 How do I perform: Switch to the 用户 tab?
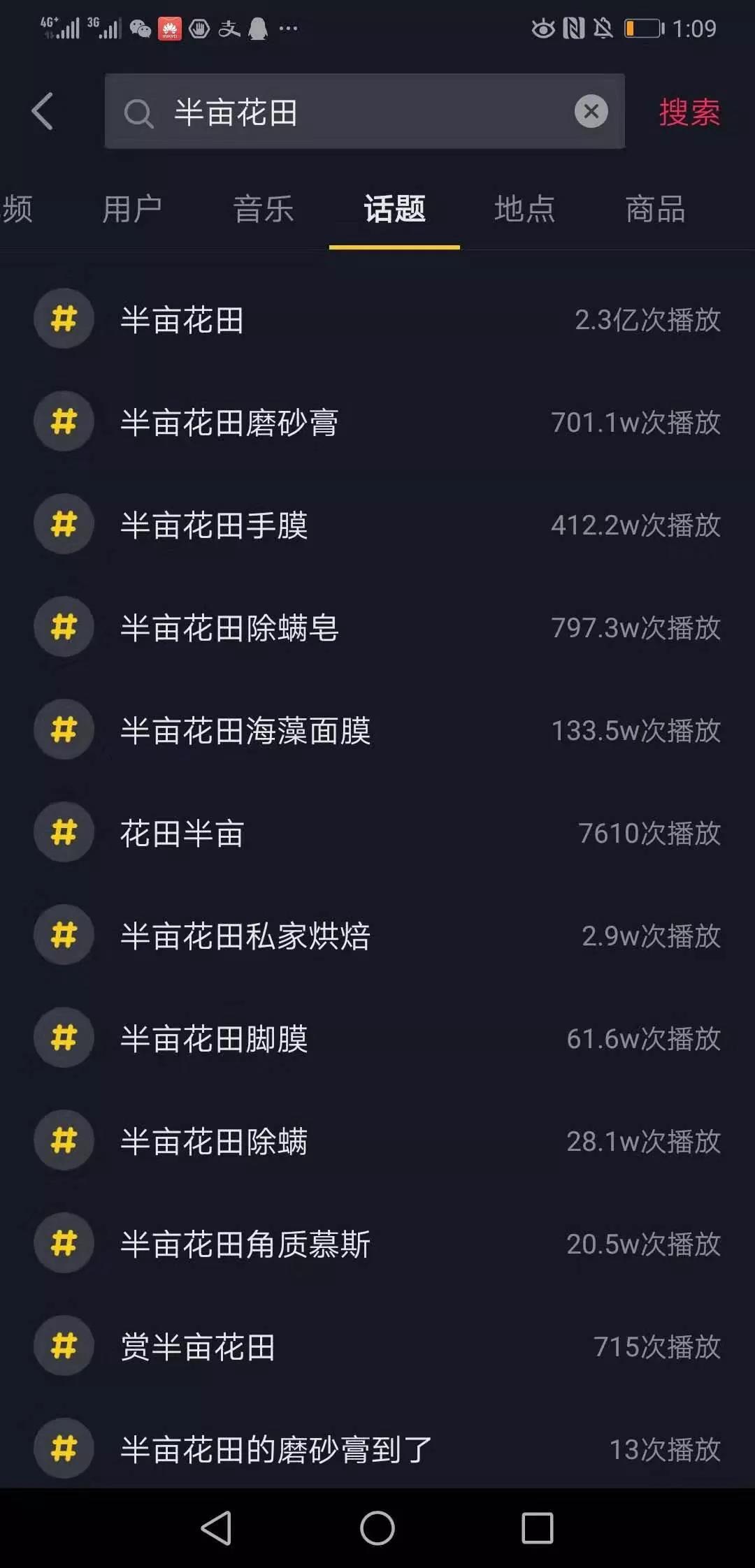pyautogui.click(x=135, y=209)
